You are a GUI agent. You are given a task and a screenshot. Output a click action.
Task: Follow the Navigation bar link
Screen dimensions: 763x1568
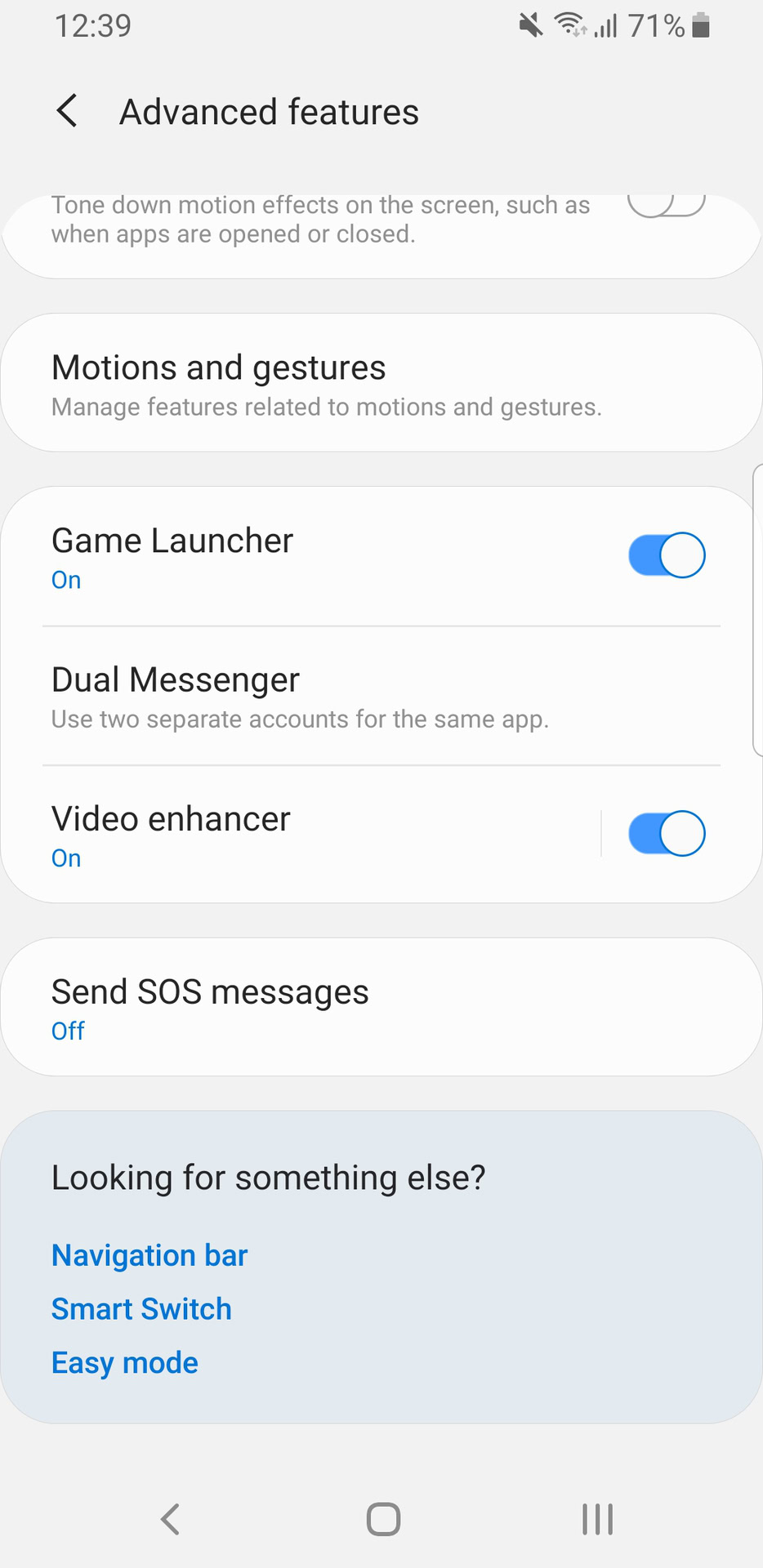point(149,1255)
